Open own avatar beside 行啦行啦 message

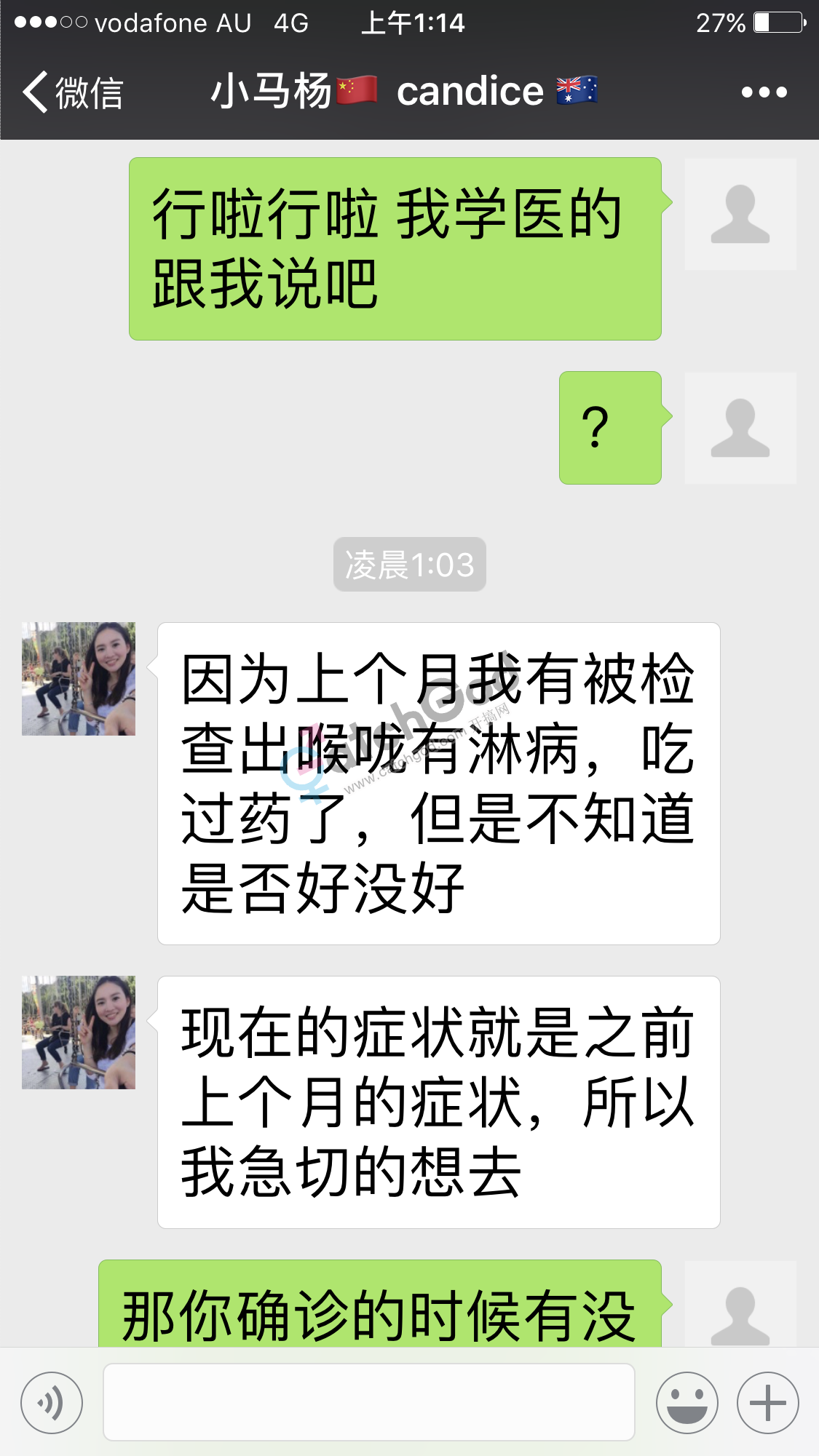pyautogui.click(x=740, y=214)
